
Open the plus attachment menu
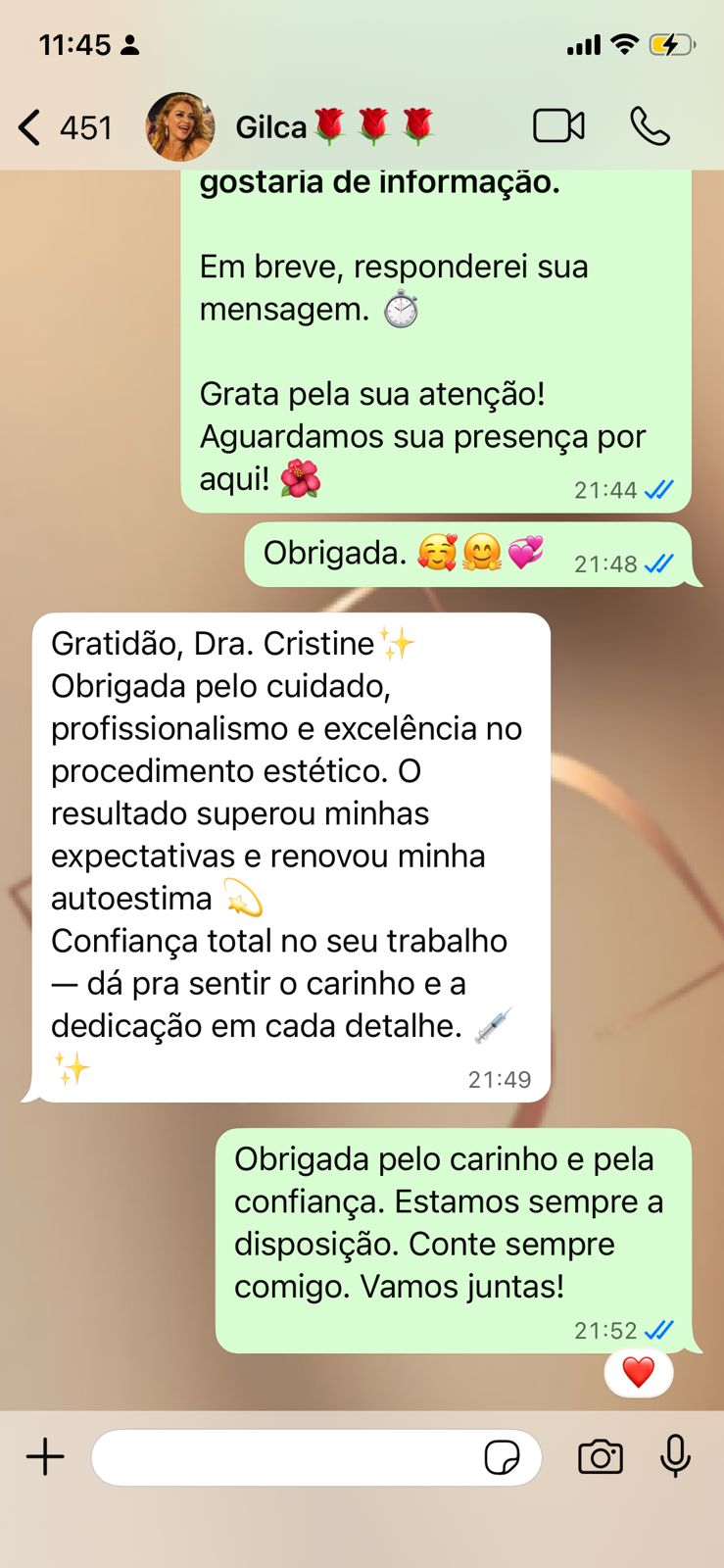(x=45, y=1457)
